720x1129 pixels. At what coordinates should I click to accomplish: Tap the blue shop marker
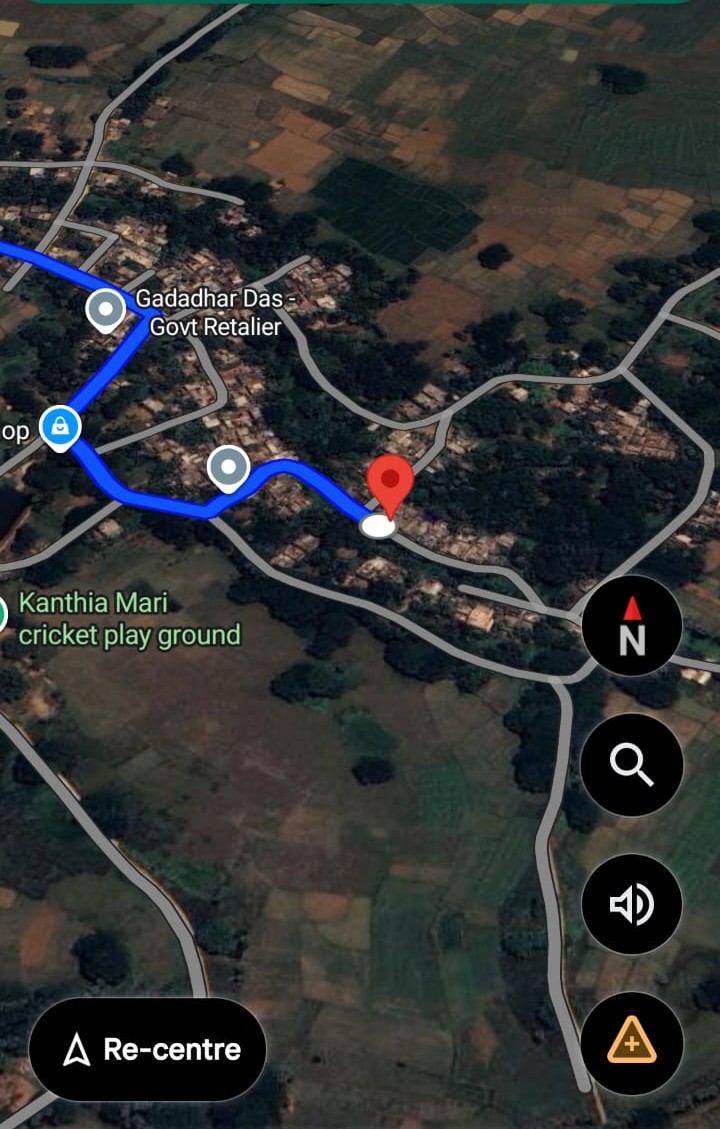point(60,427)
